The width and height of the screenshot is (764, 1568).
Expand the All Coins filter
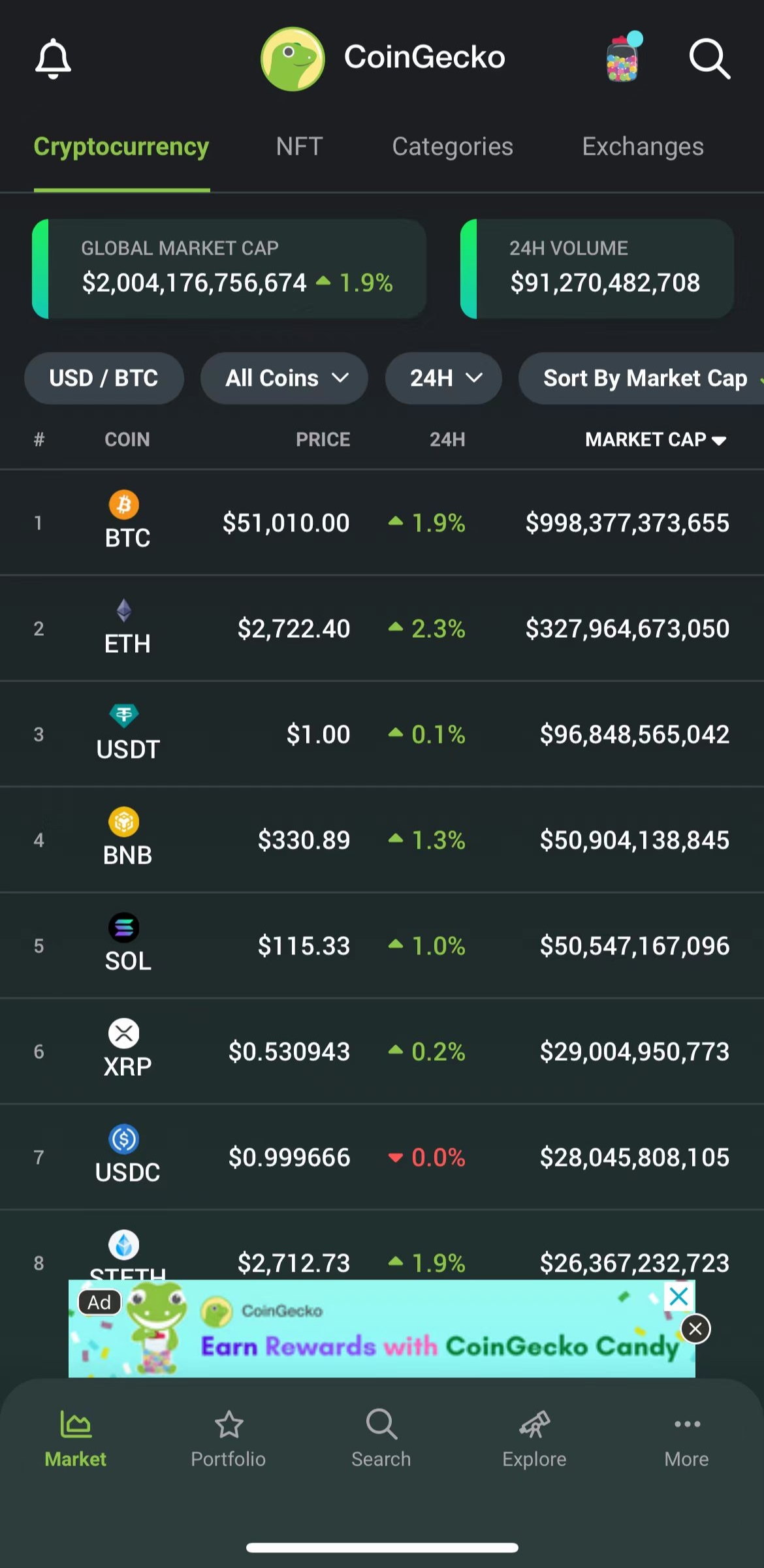(283, 378)
